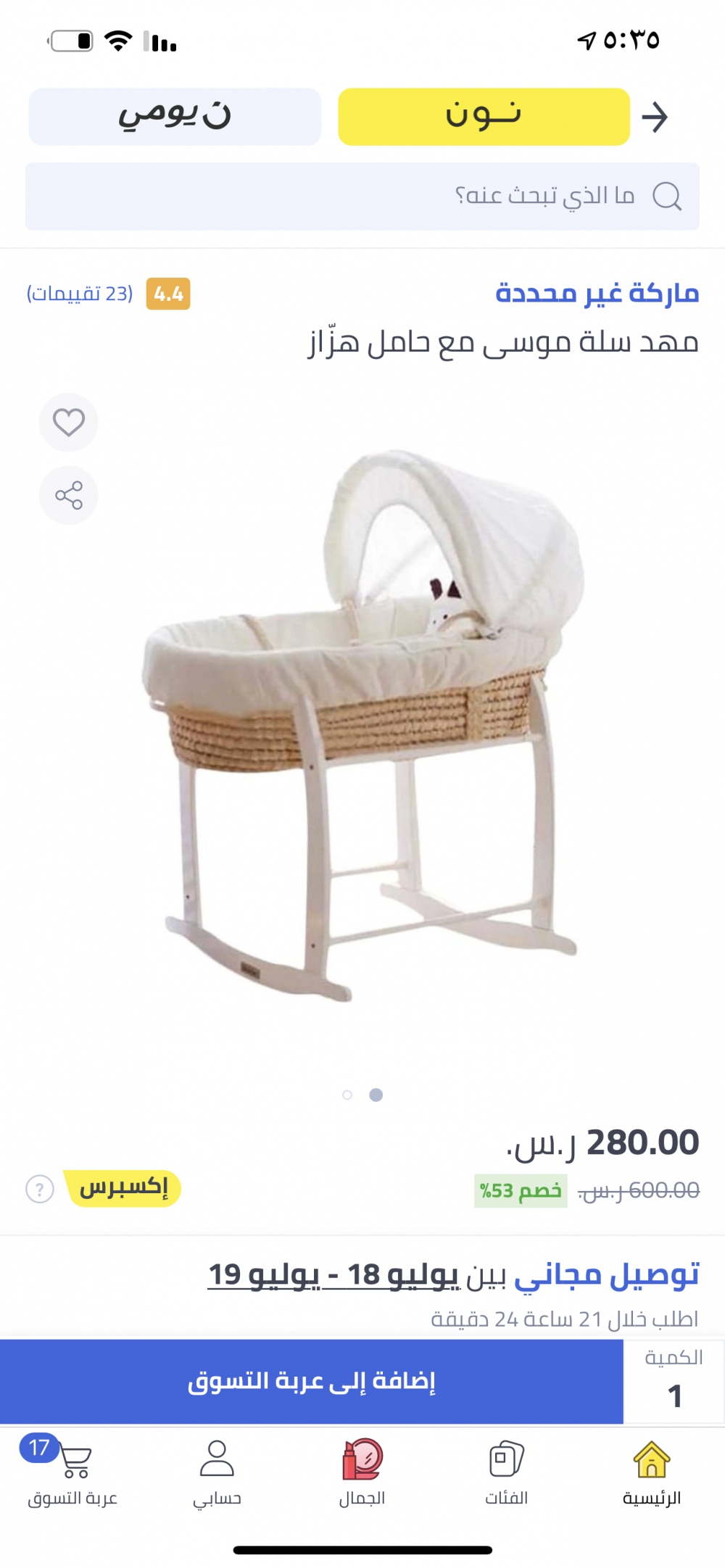Image resolution: width=725 pixels, height=1568 pixels.
Task: Switch to the الجمال beauty tab
Action: (362, 1472)
